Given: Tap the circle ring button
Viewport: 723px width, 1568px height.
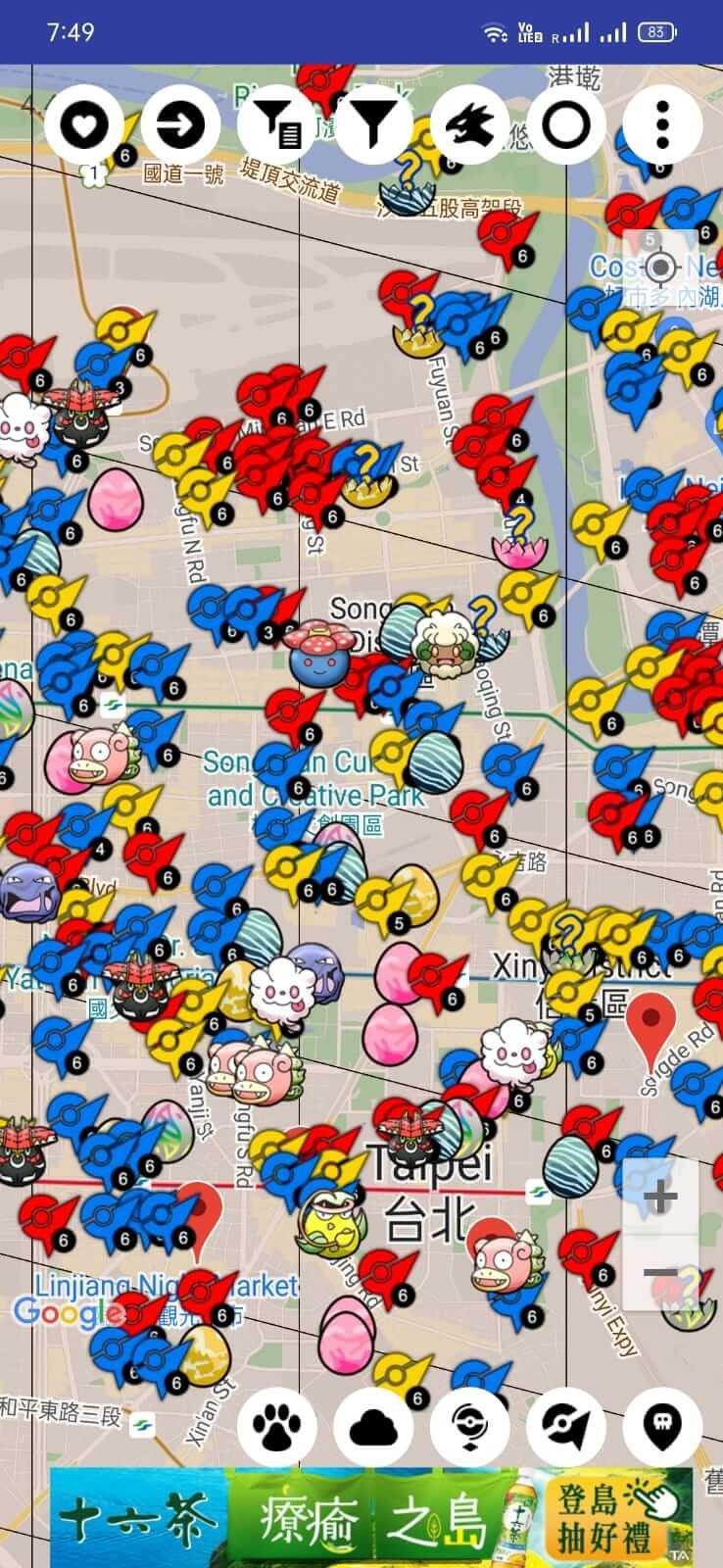Looking at the screenshot, I should point(566,125).
